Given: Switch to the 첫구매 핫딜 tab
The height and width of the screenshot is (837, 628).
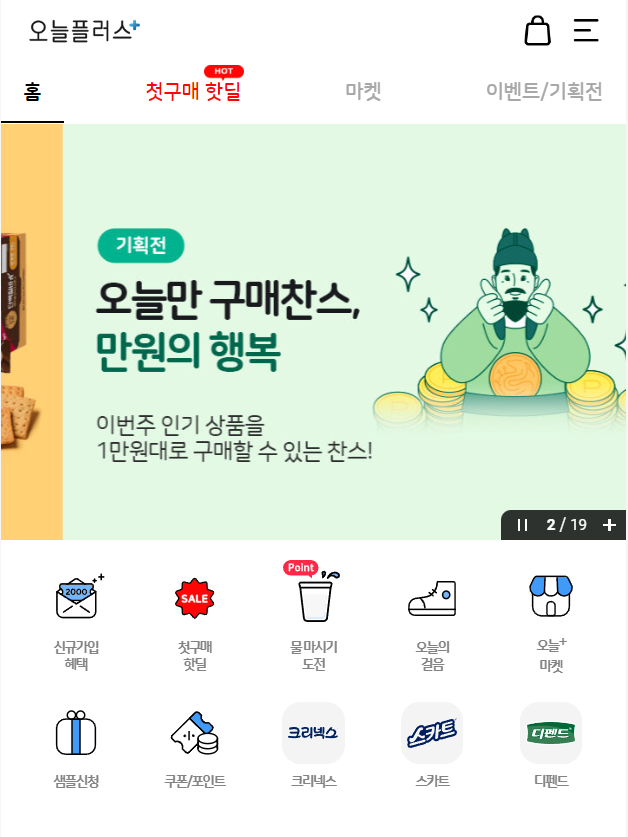Looking at the screenshot, I should [x=193, y=92].
